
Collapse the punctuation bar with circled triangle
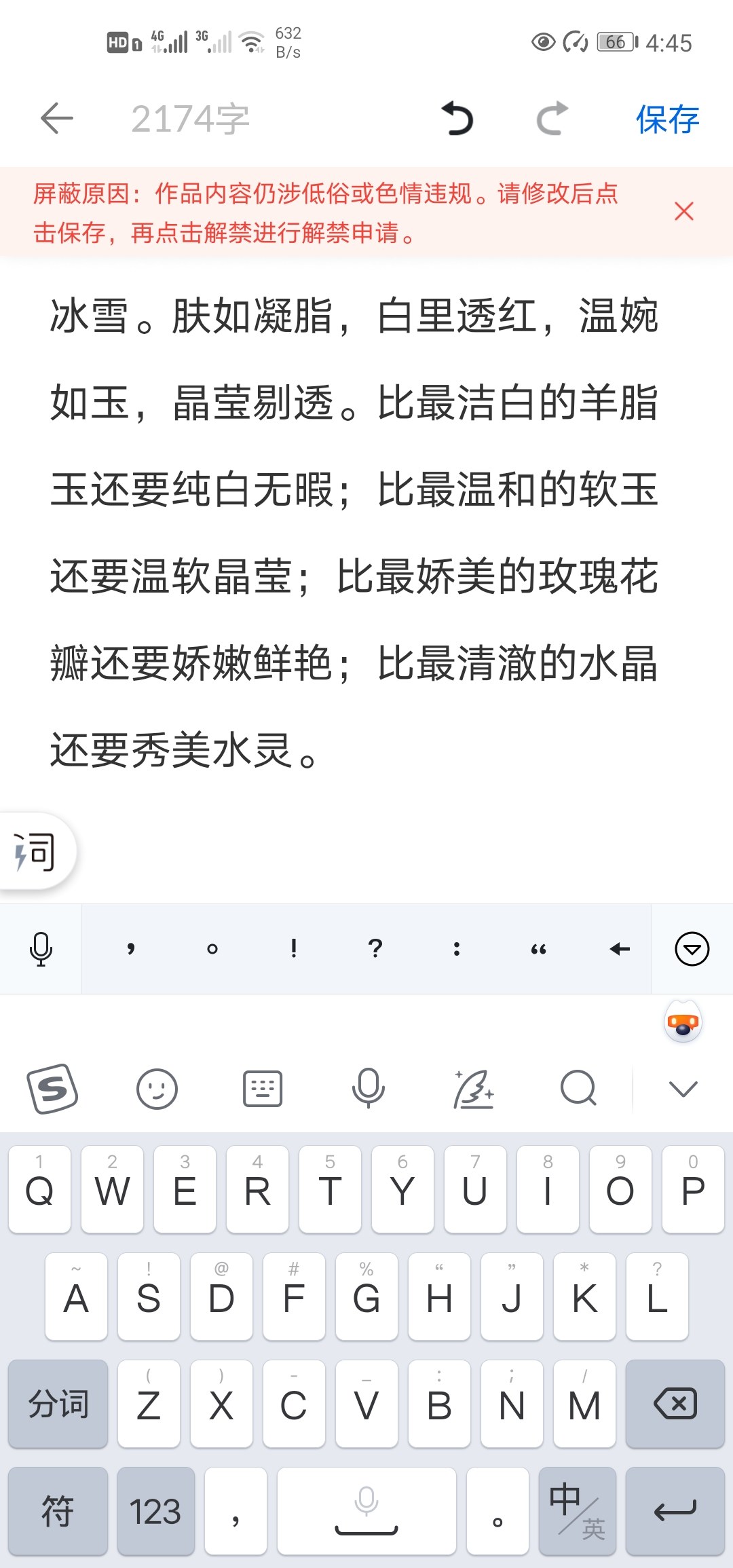coord(692,948)
